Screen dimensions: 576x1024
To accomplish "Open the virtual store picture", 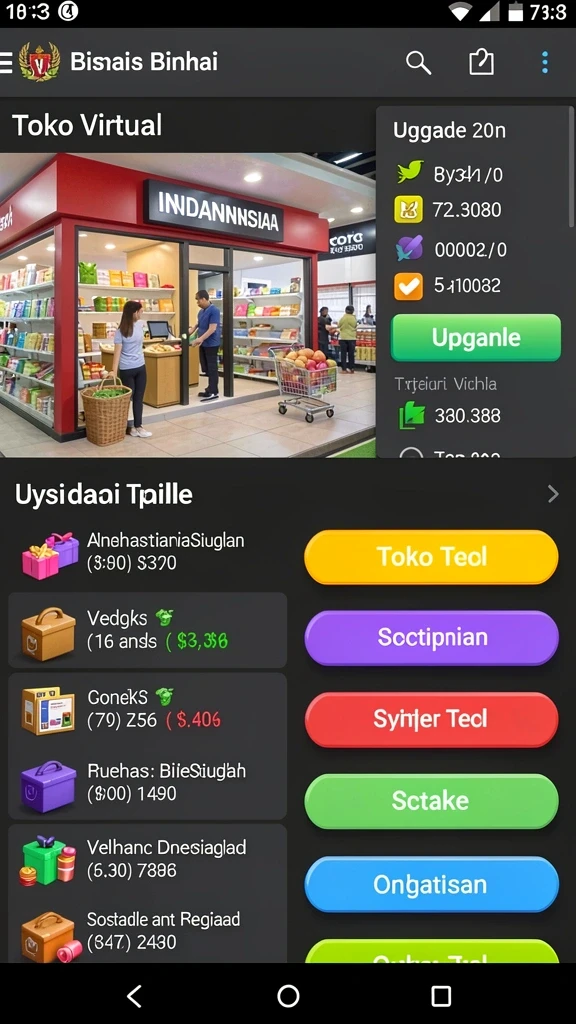I will (x=187, y=305).
